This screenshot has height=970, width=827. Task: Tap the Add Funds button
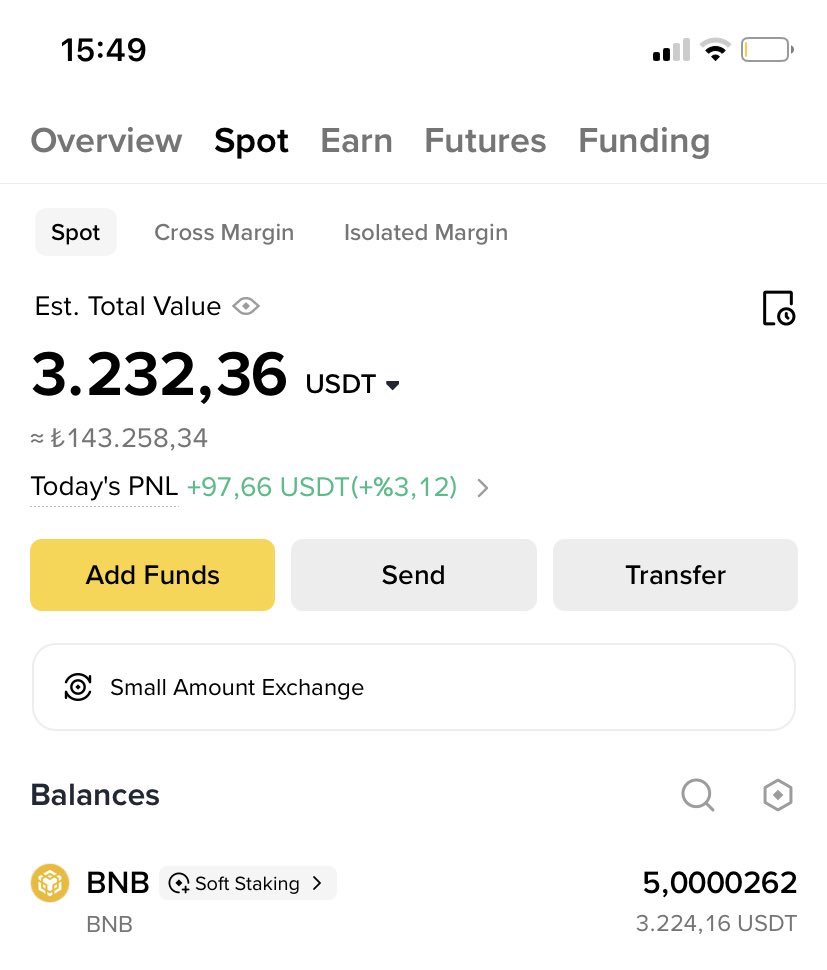click(152, 575)
